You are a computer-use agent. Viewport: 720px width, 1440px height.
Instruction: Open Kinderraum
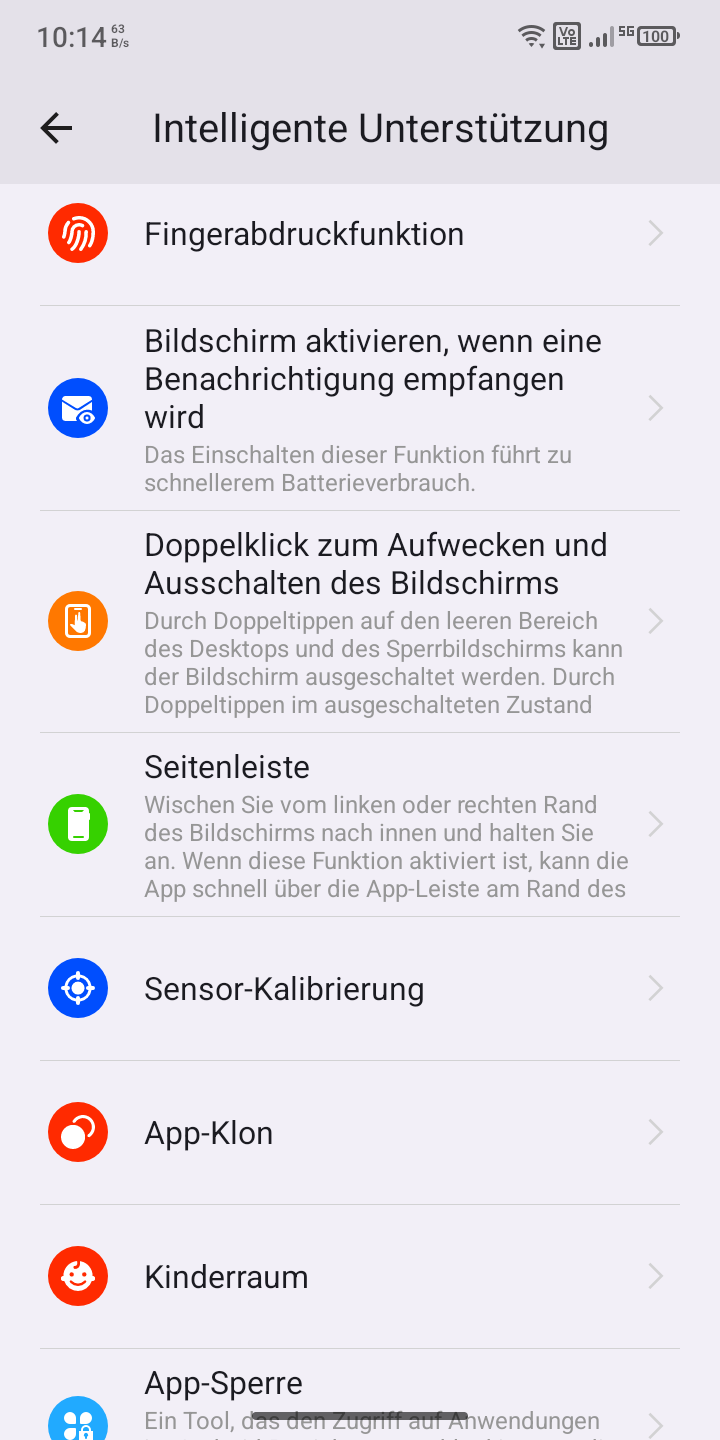(360, 1277)
